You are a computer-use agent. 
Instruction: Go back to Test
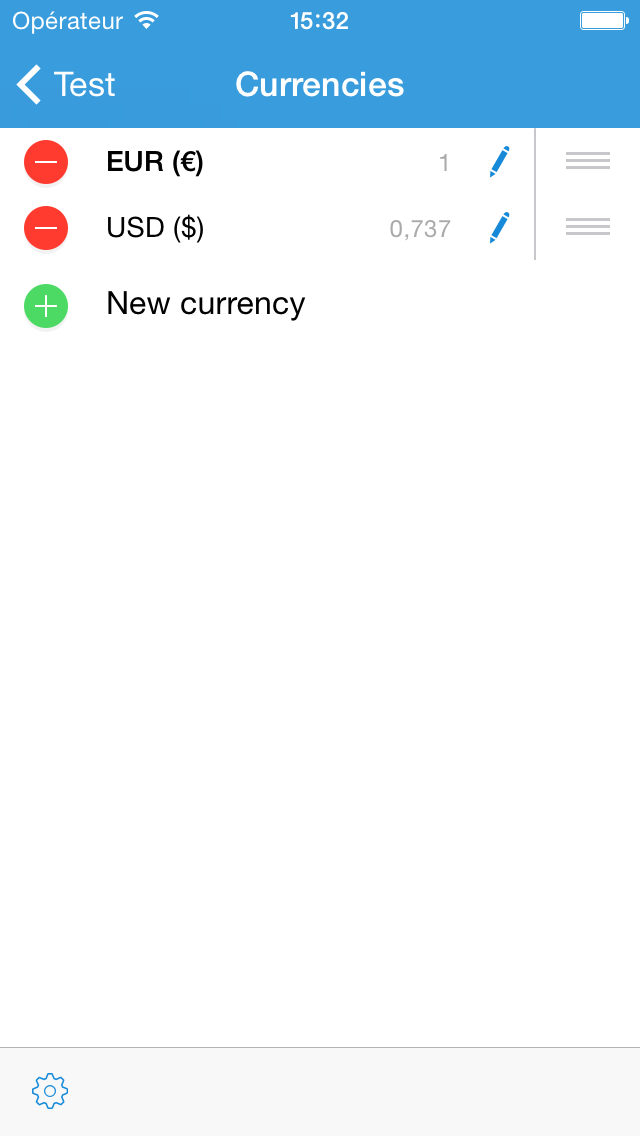pyautogui.click(x=66, y=85)
